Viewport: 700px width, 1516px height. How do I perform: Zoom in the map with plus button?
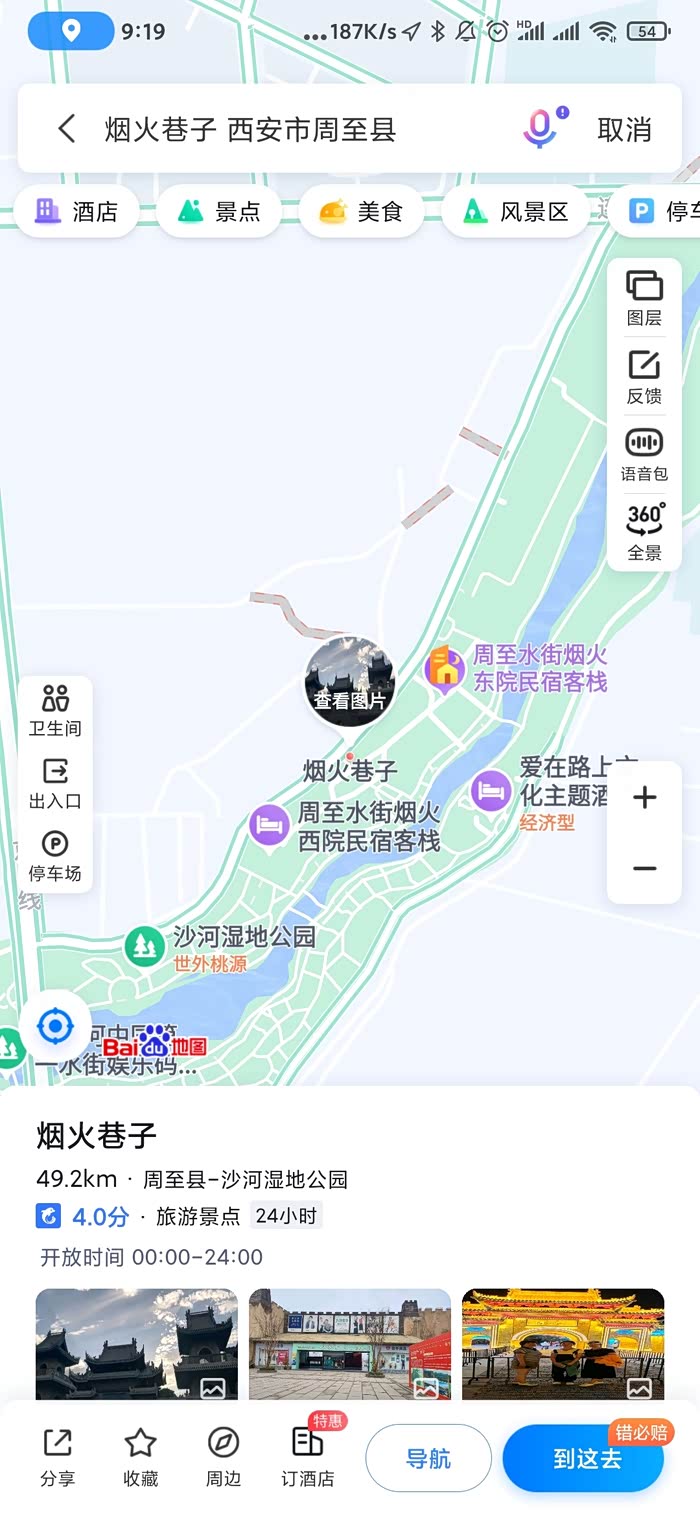pyautogui.click(x=645, y=797)
